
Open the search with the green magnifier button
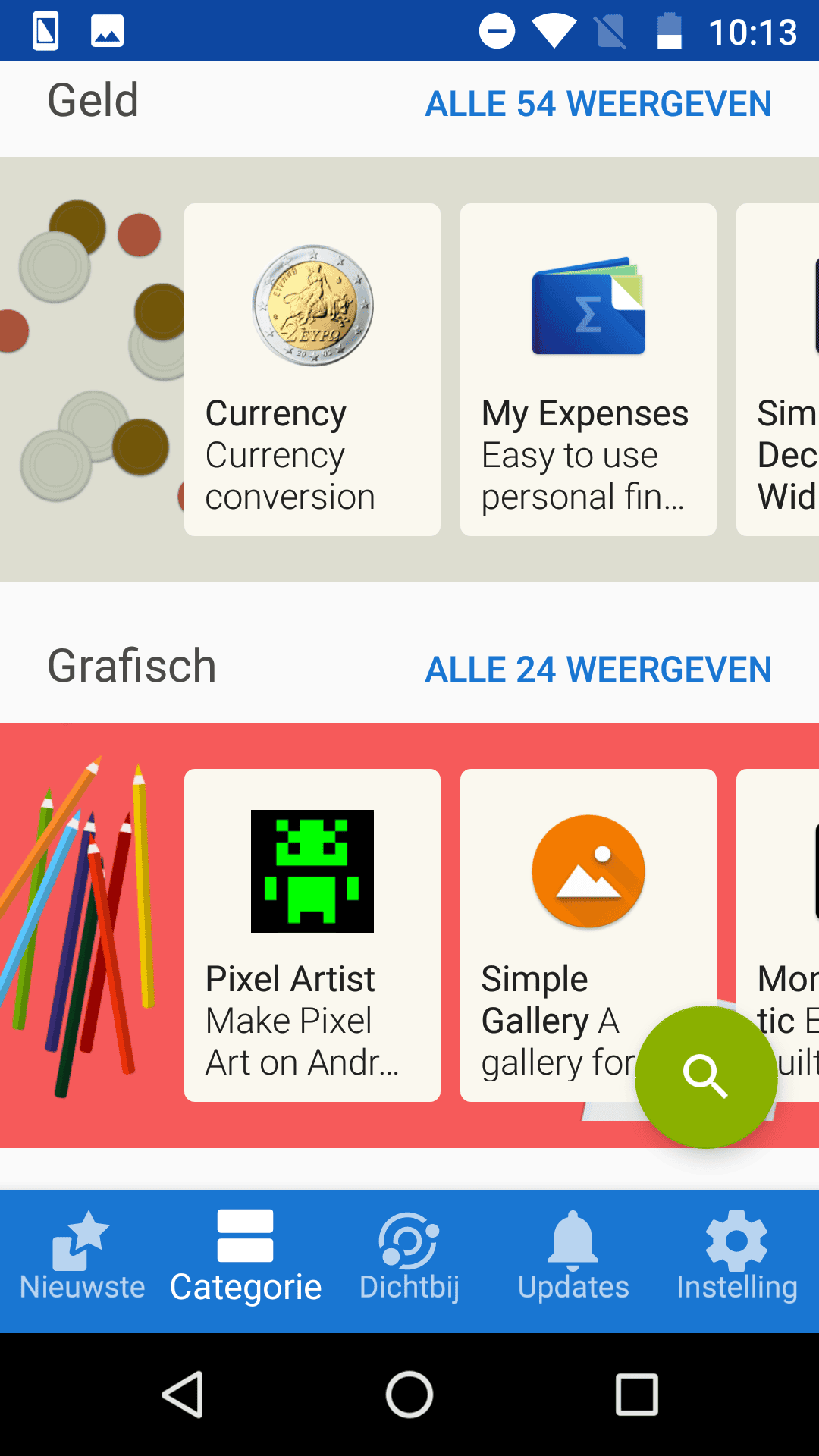(705, 1076)
